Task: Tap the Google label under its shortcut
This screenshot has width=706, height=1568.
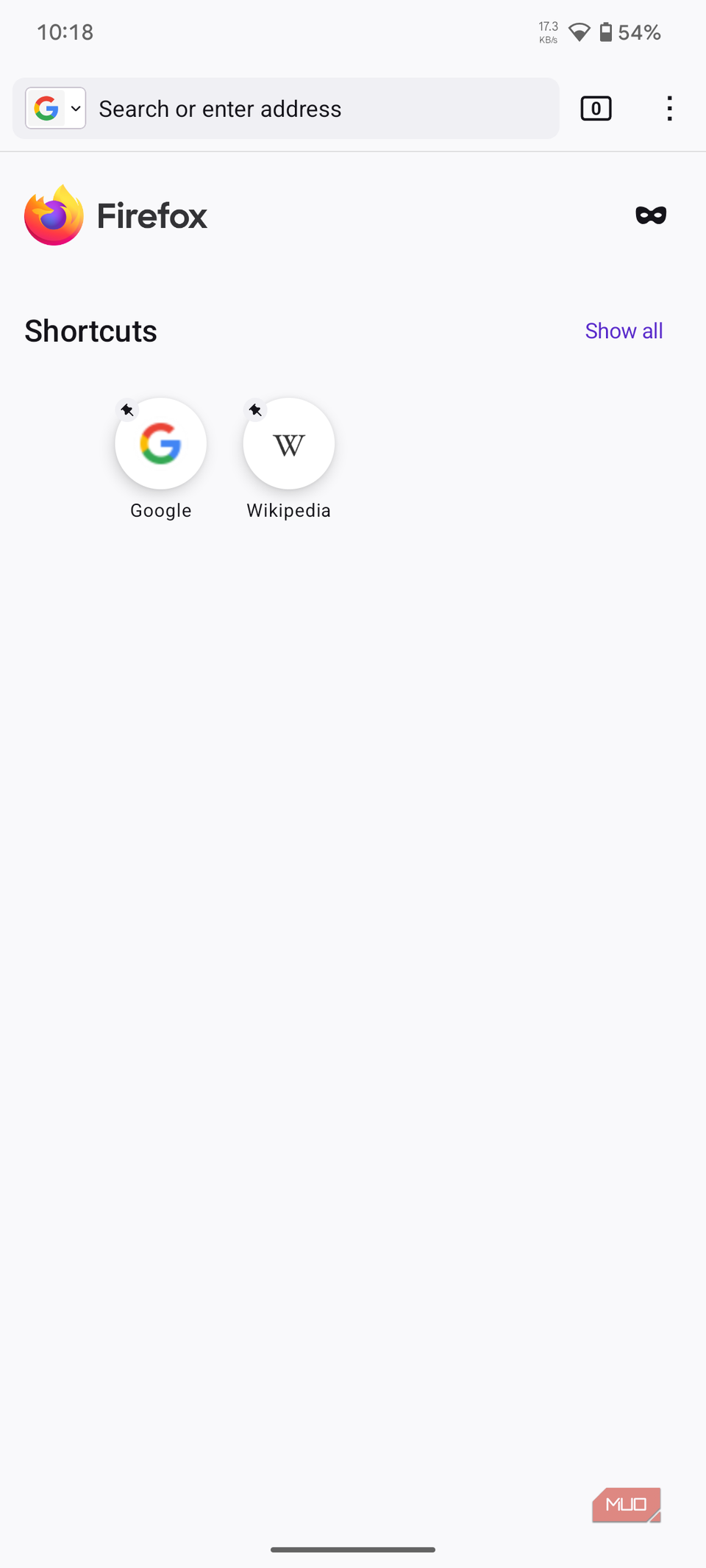Action: point(160,509)
